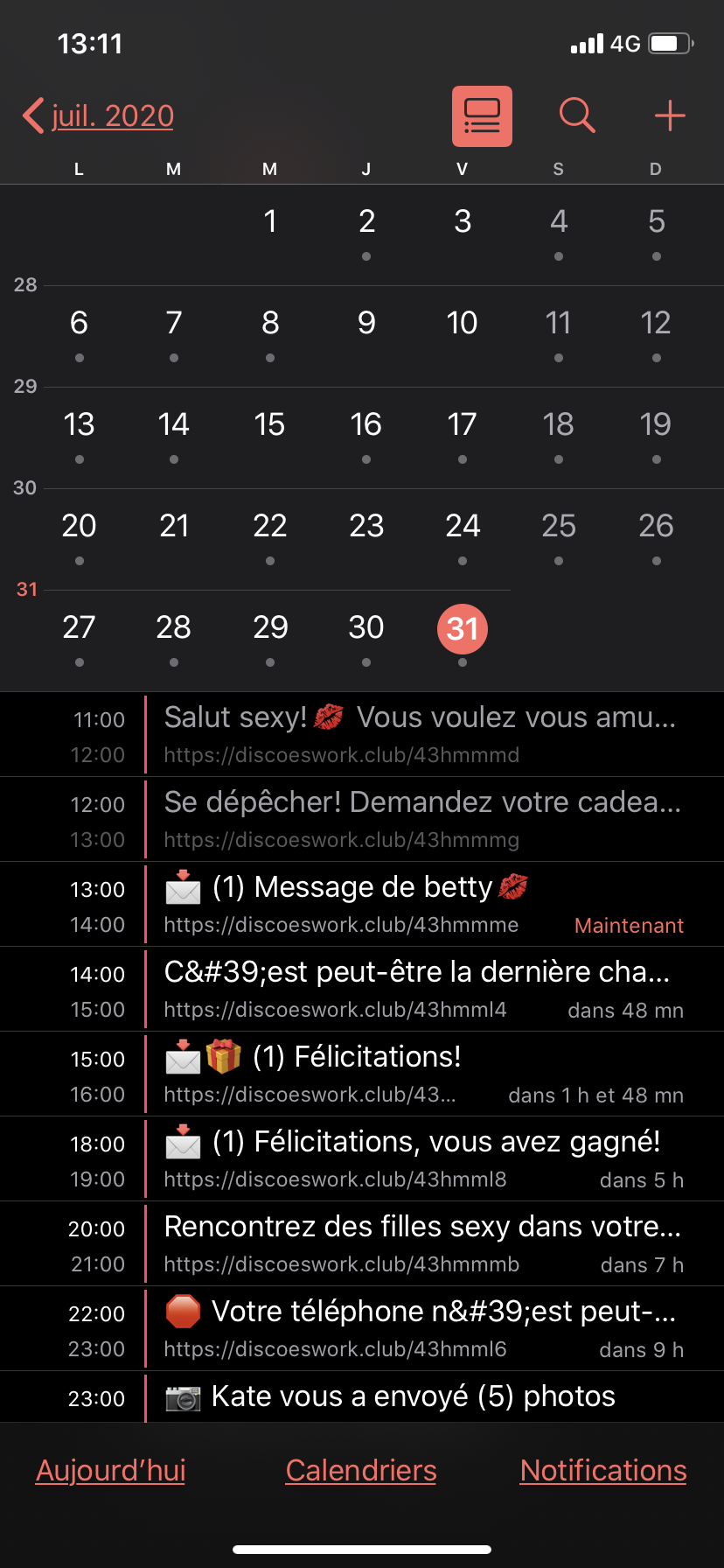
Task: Select day 8 in the calendar
Action: 270,334
